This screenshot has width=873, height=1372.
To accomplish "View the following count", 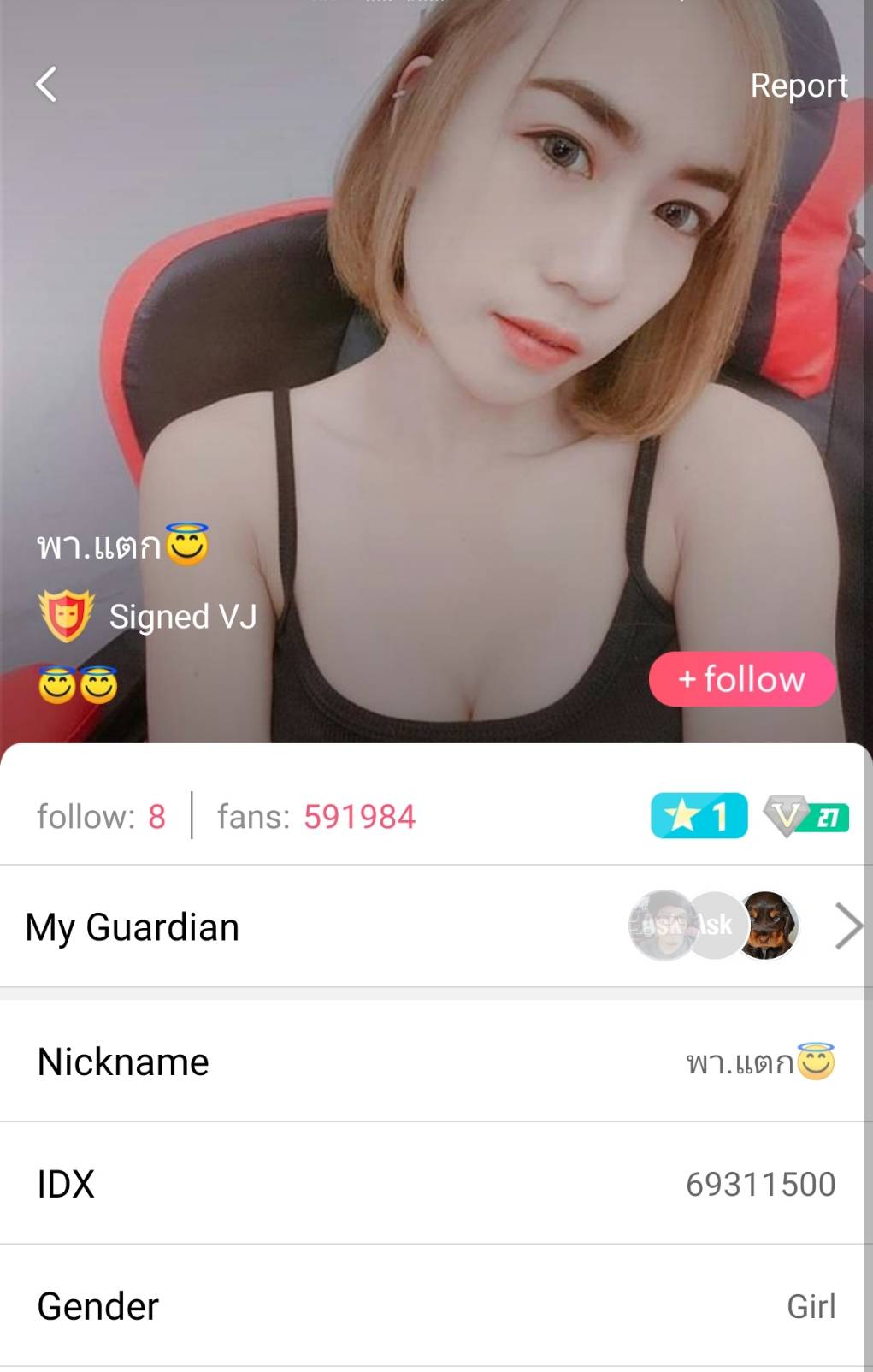I will pyautogui.click(x=101, y=817).
